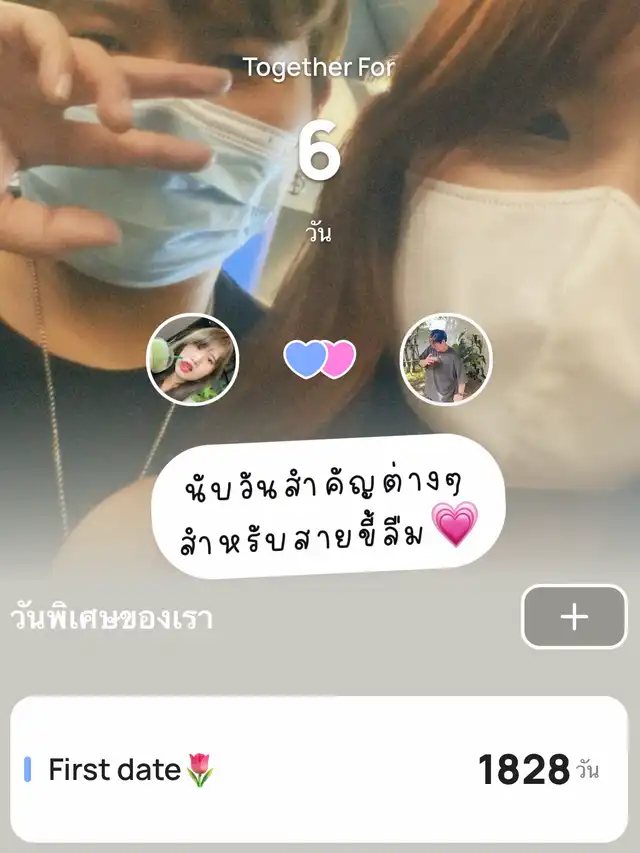The height and width of the screenshot is (853, 640).
Task: Open the left partner's profile photo
Action: [192, 360]
